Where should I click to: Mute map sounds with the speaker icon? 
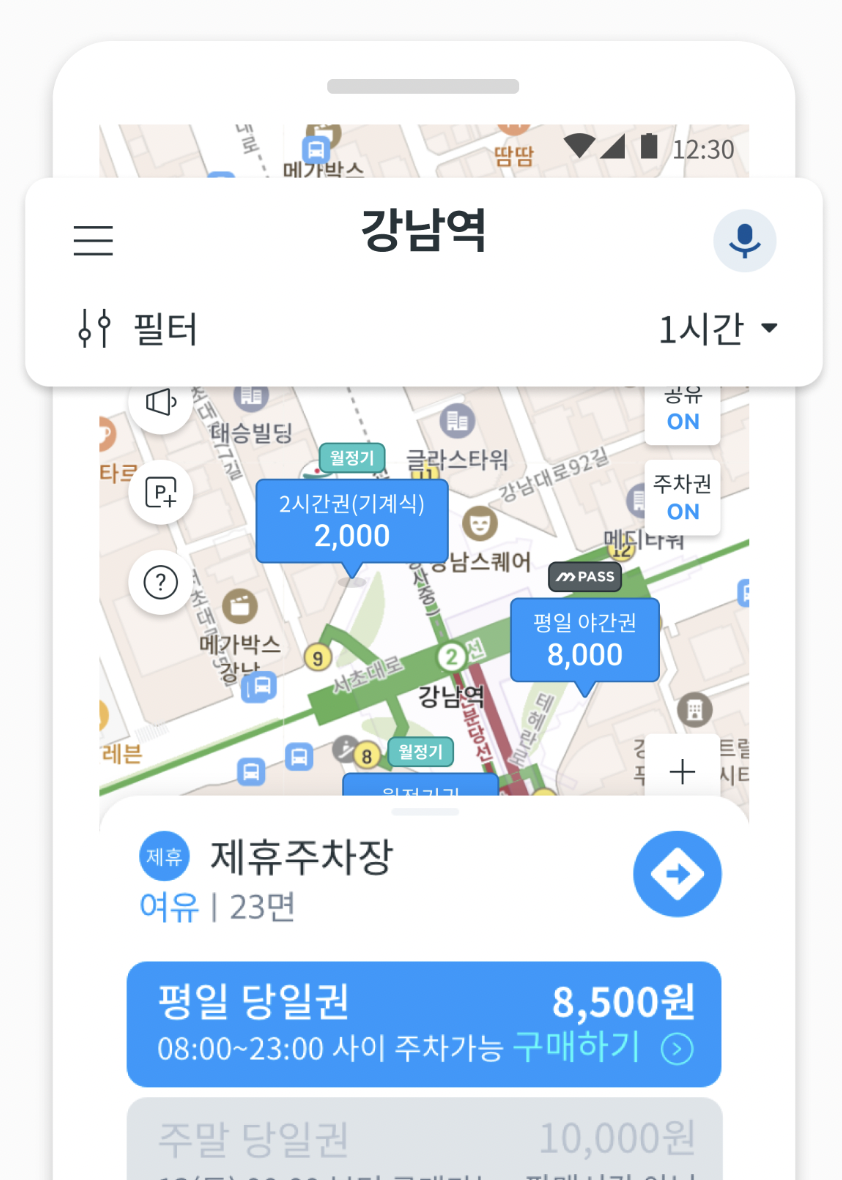pos(160,401)
